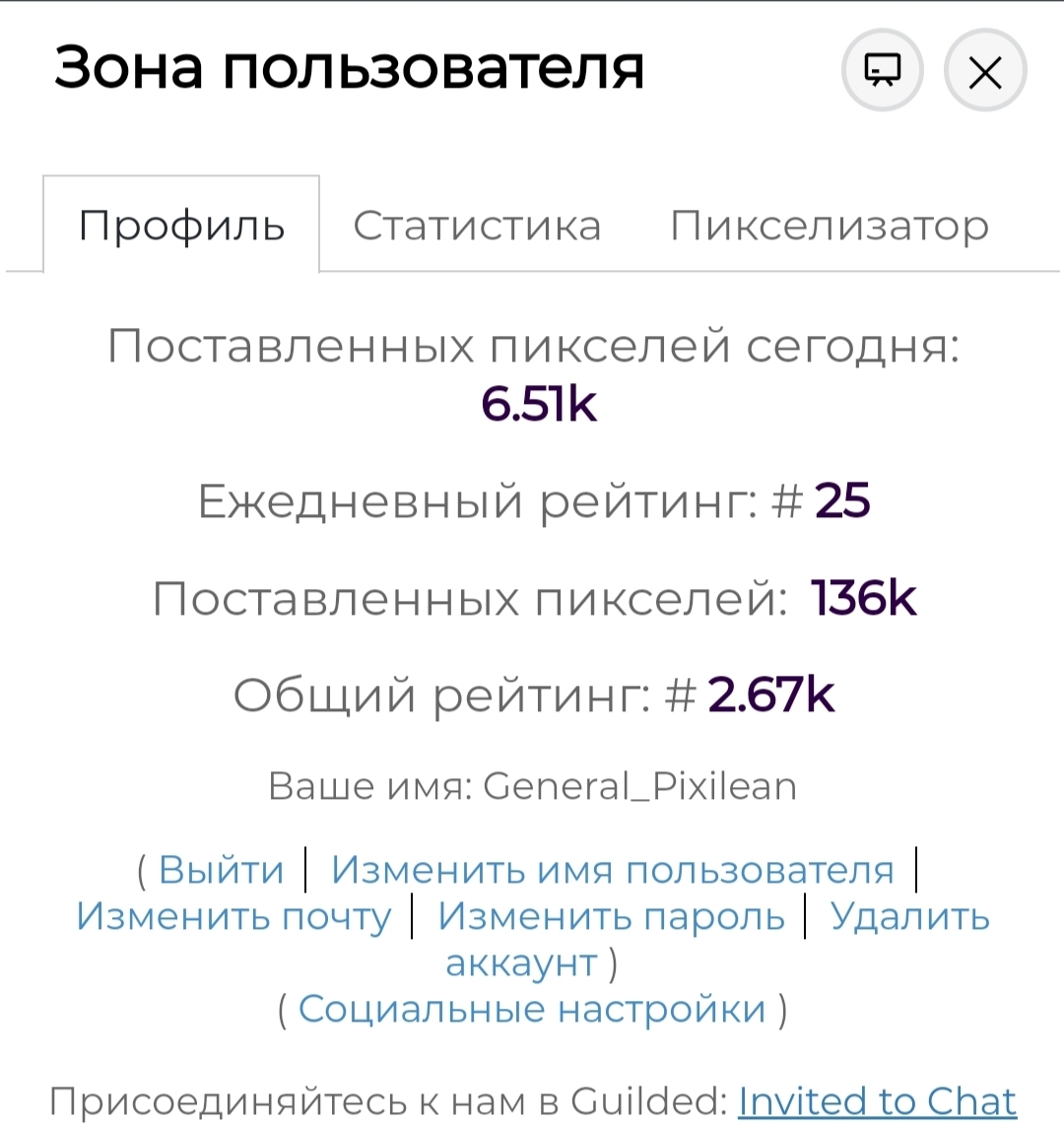Select the Профиль tab

click(x=182, y=226)
